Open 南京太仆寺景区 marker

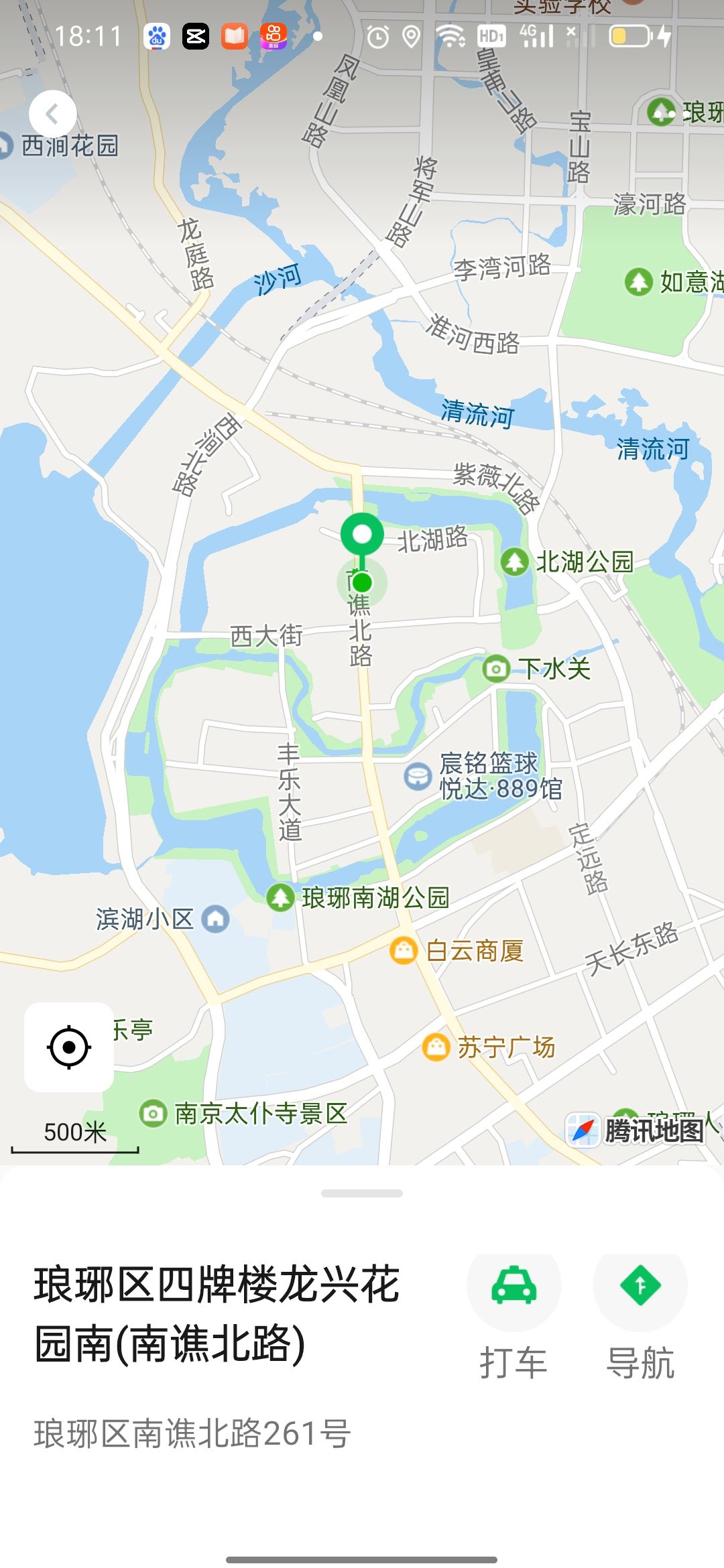(153, 1114)
